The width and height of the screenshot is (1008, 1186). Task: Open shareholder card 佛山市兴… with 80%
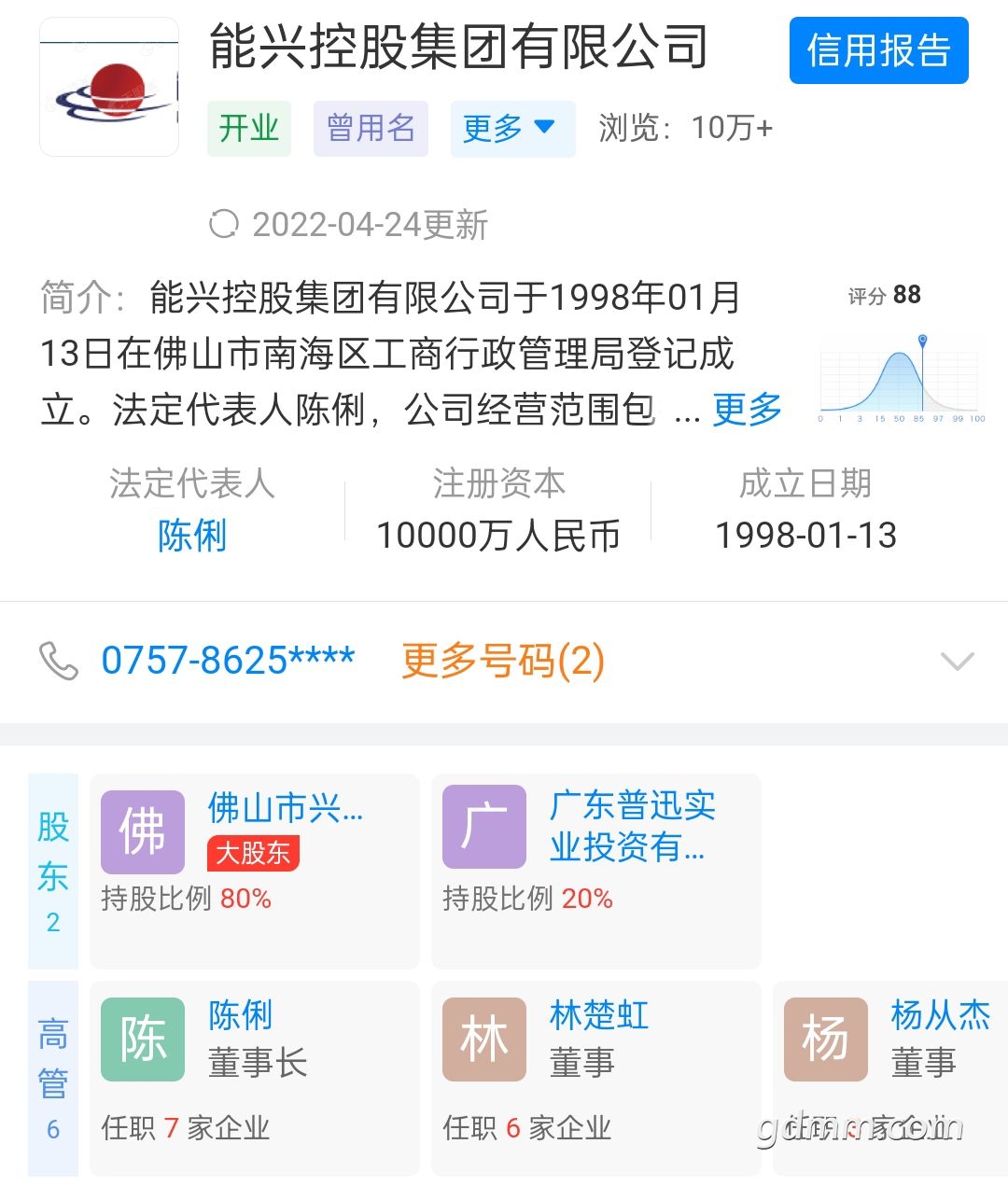click(x=254, y=870)
